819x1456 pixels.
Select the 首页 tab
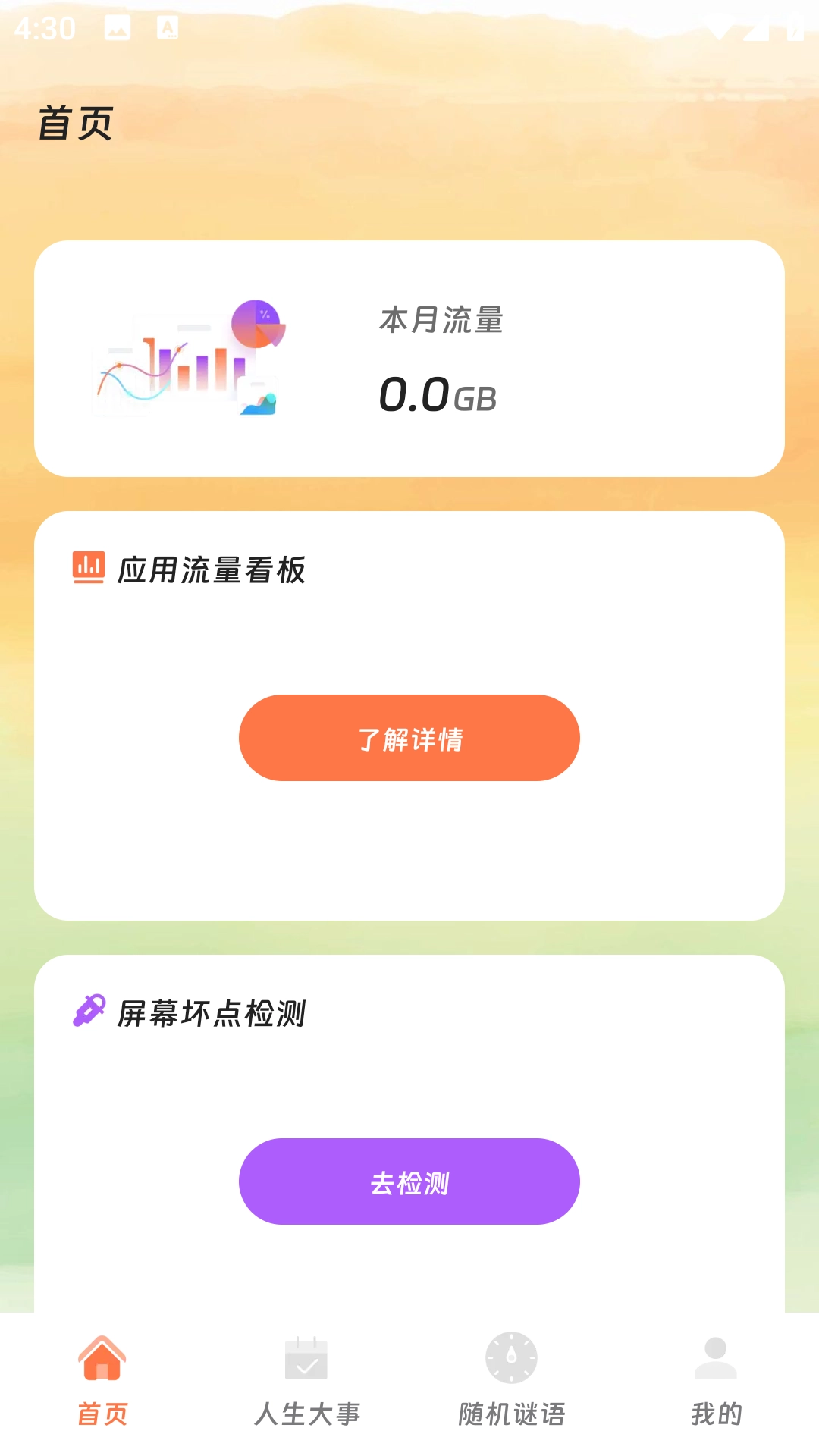coord(102,1382)
